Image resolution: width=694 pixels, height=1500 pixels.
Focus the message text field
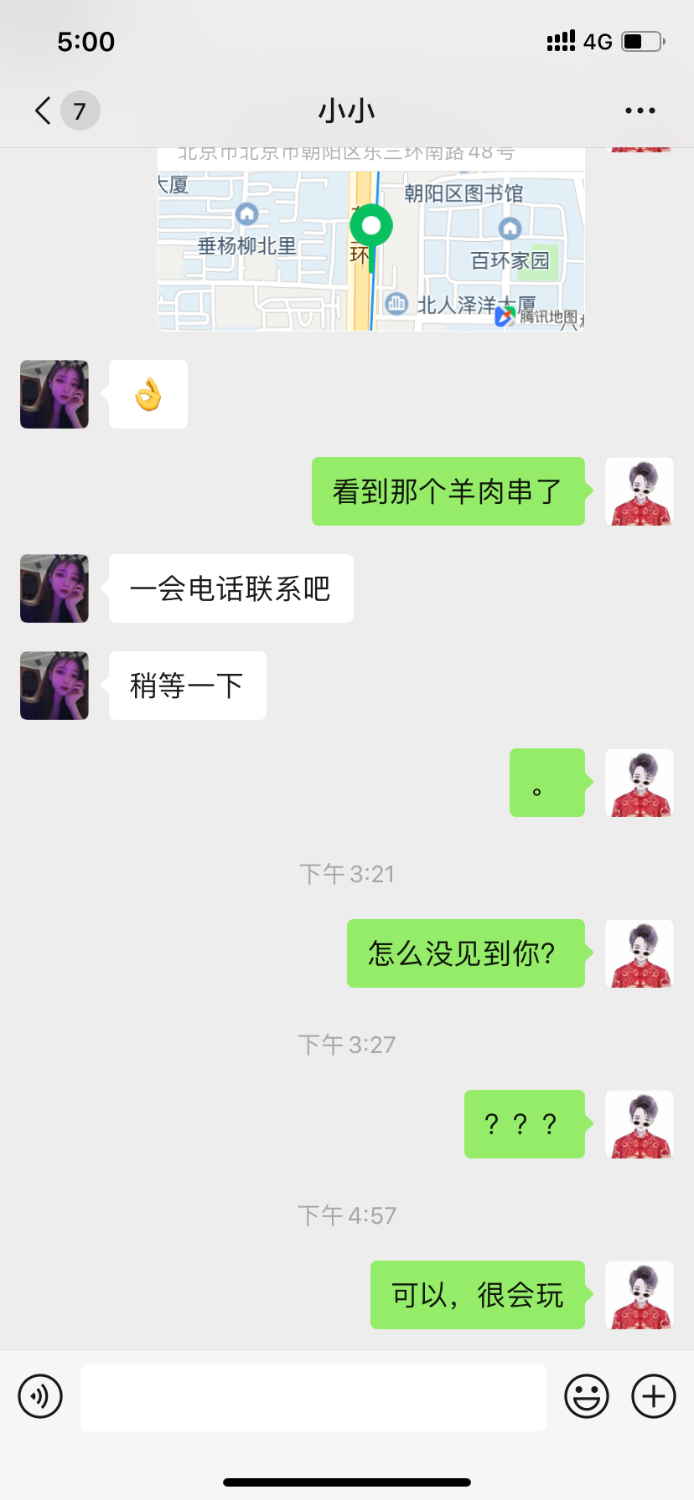[x=313, y=1397]
